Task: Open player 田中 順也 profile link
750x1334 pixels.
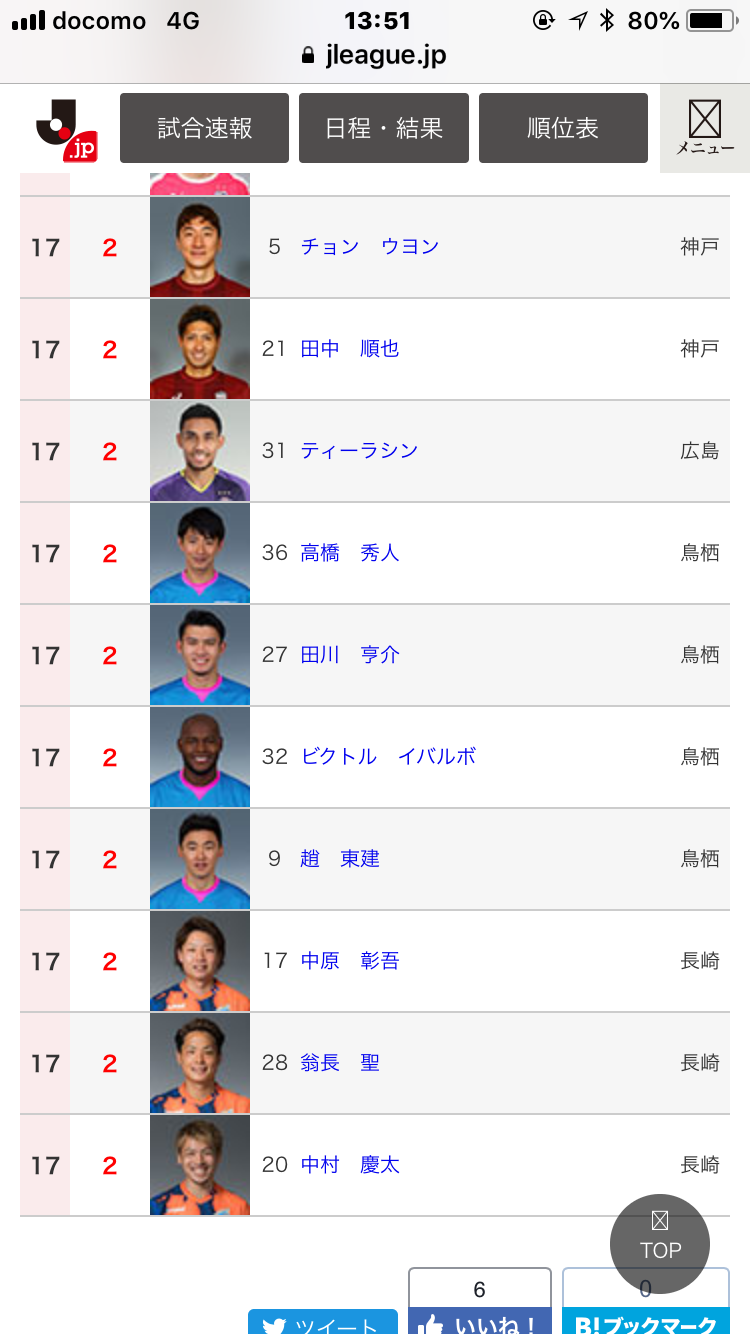Action: (x=350, y=349)
